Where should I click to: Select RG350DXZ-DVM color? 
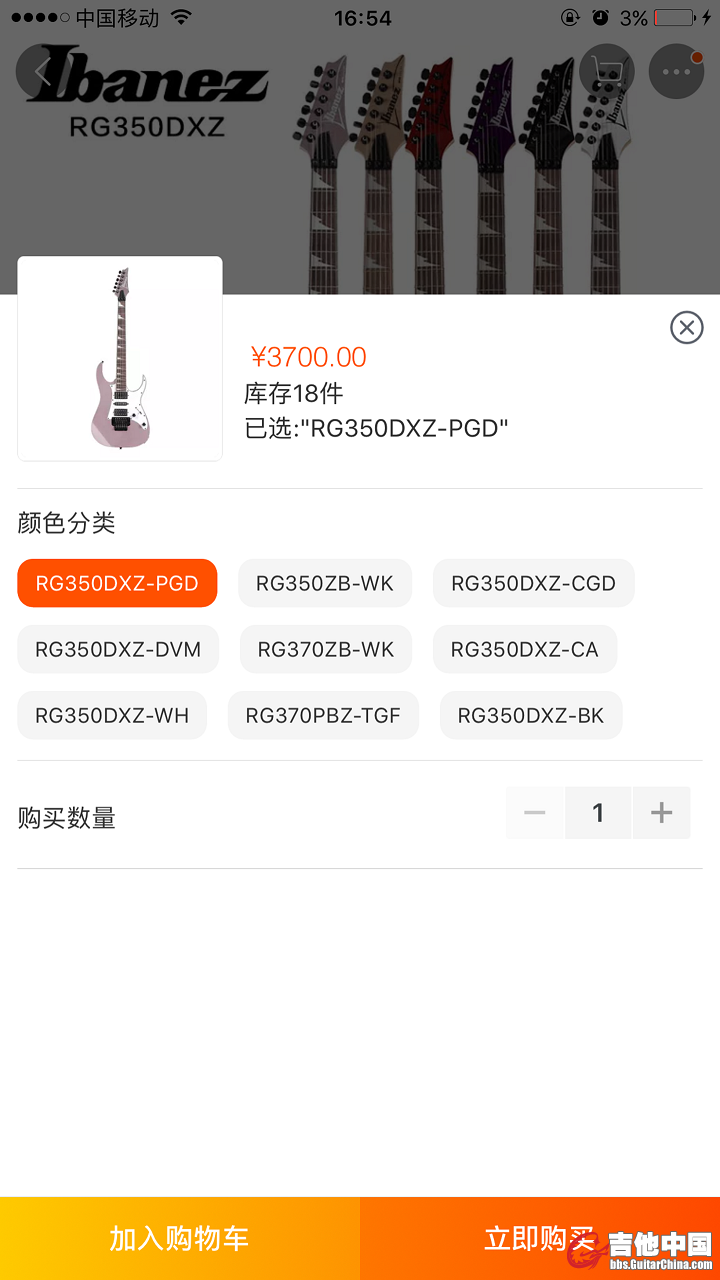click(118, 649)
